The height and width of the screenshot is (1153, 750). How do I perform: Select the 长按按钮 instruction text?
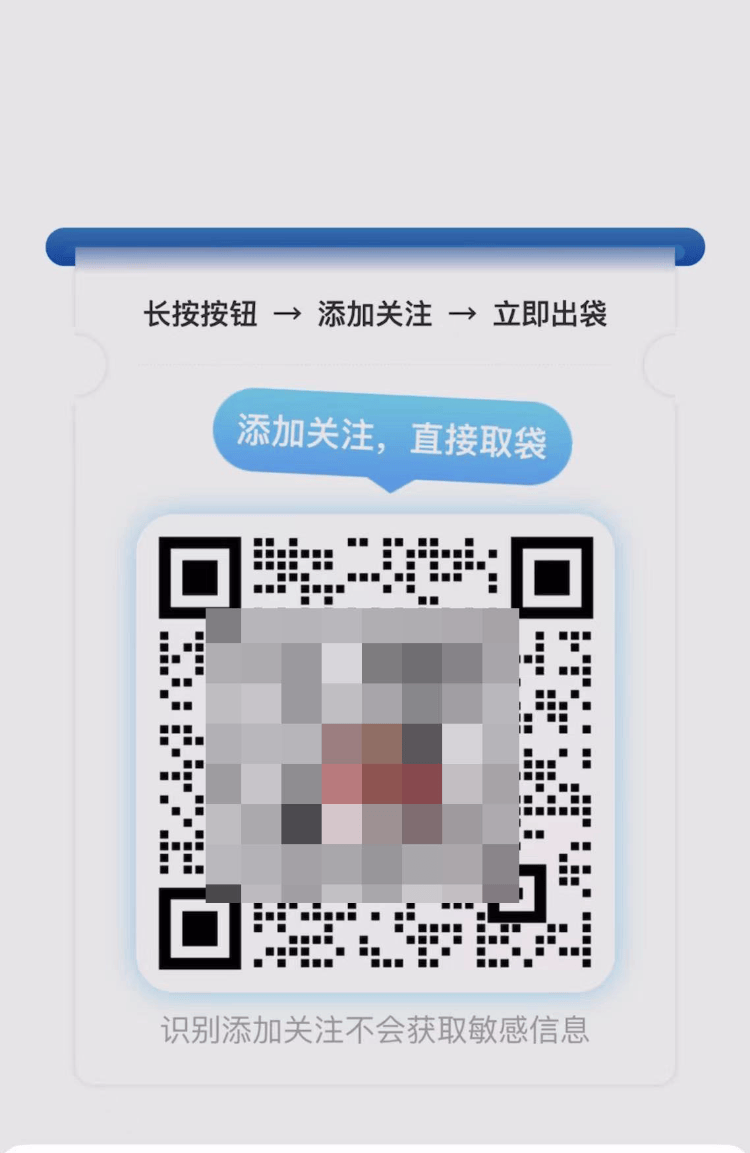coord(200,315)
